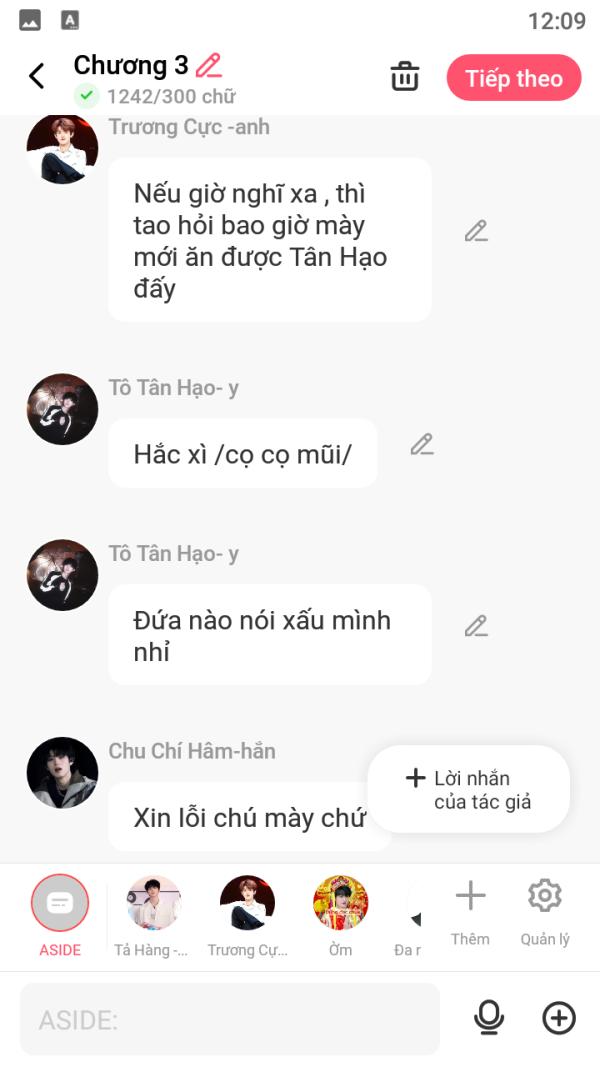The image size is (600, 1067).
Task: Edit the "Hắc xì" message
Action: coord(422,445)
